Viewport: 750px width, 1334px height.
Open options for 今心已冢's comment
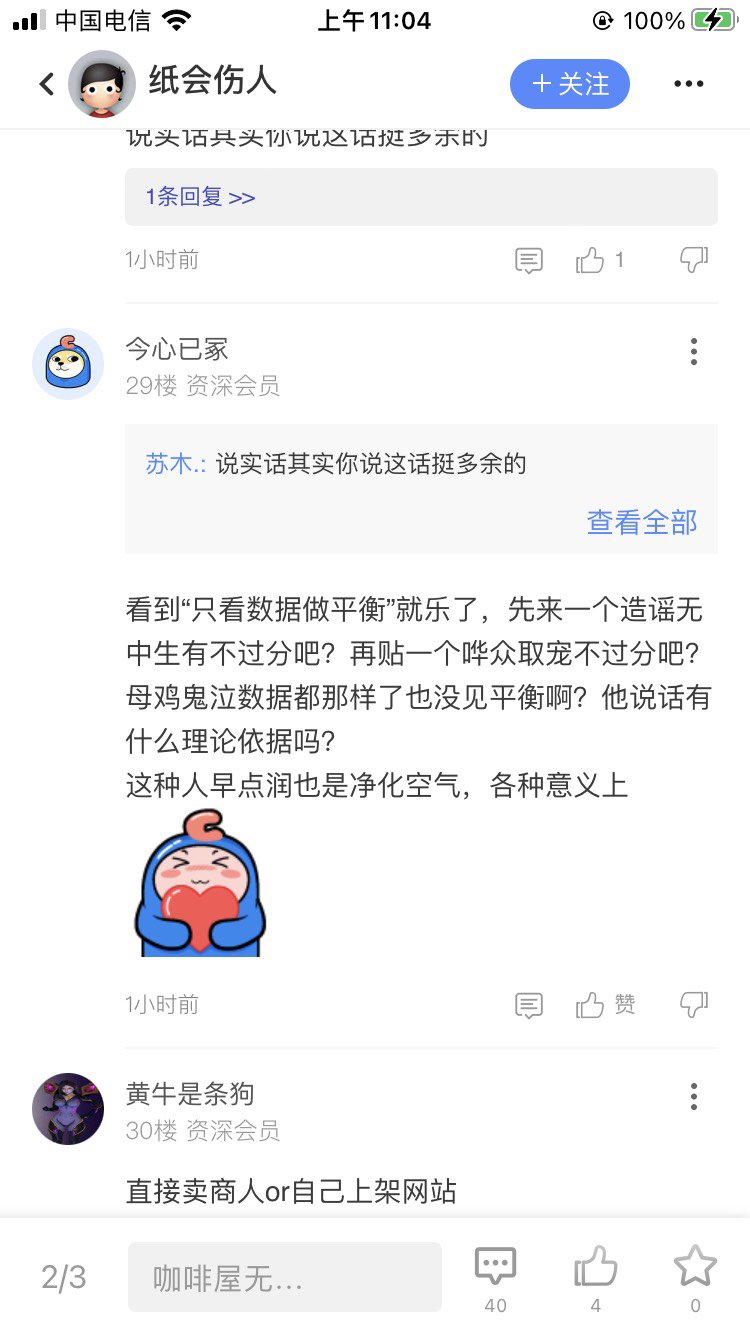pos(693,351)
